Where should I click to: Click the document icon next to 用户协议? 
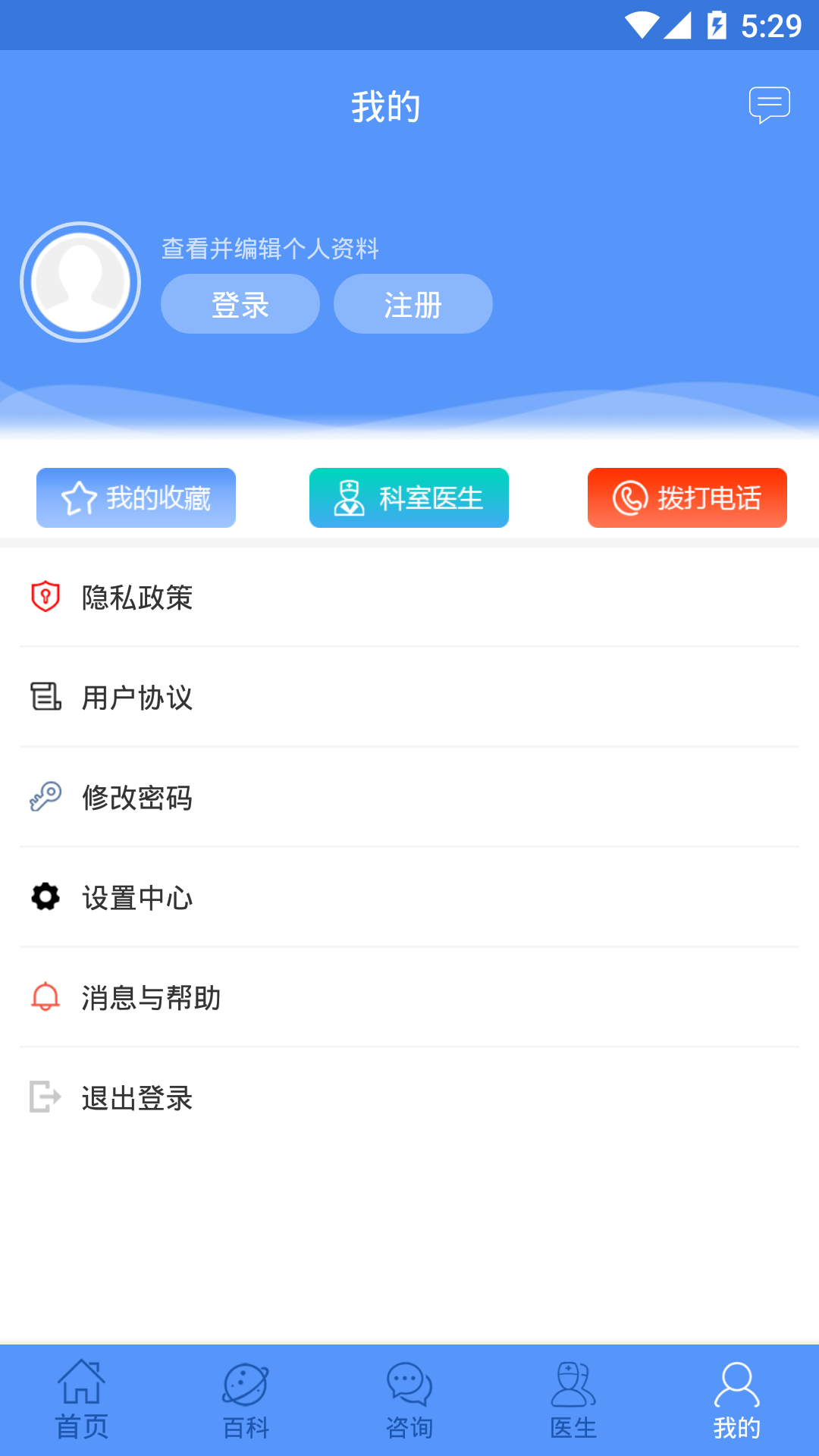tap(45, 698)
